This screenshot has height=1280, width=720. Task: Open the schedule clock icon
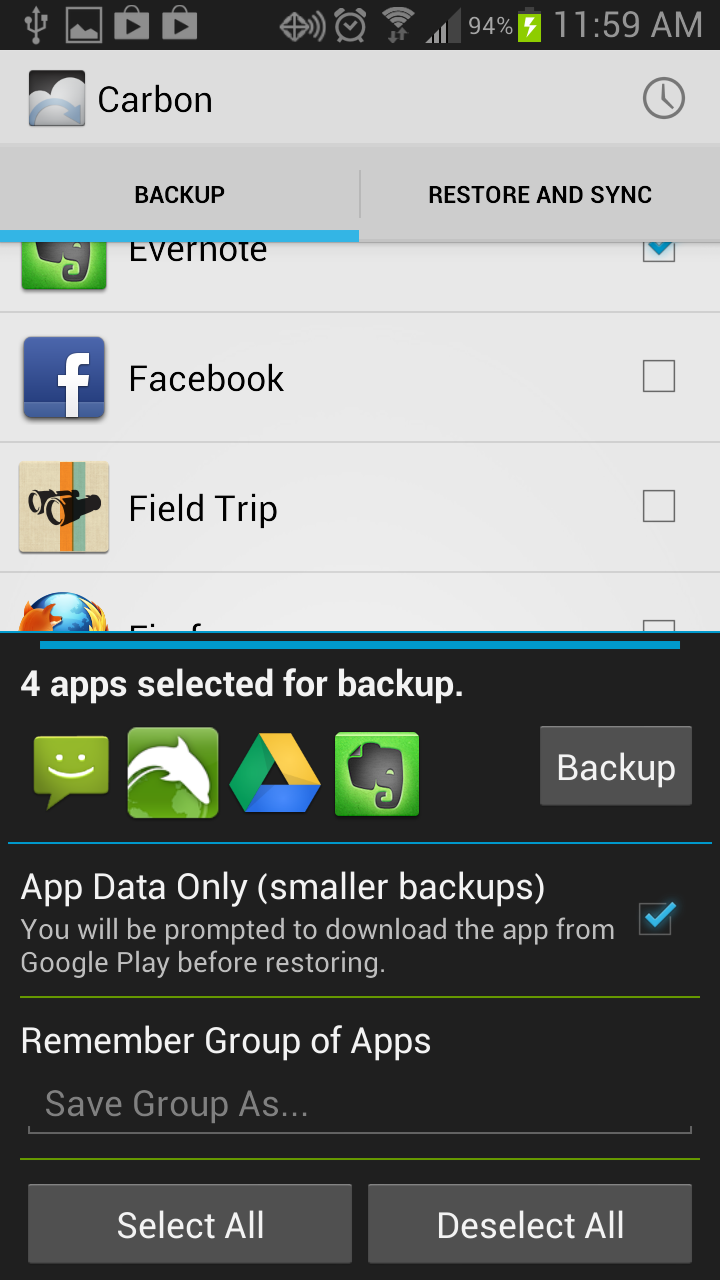coord(663,99)
